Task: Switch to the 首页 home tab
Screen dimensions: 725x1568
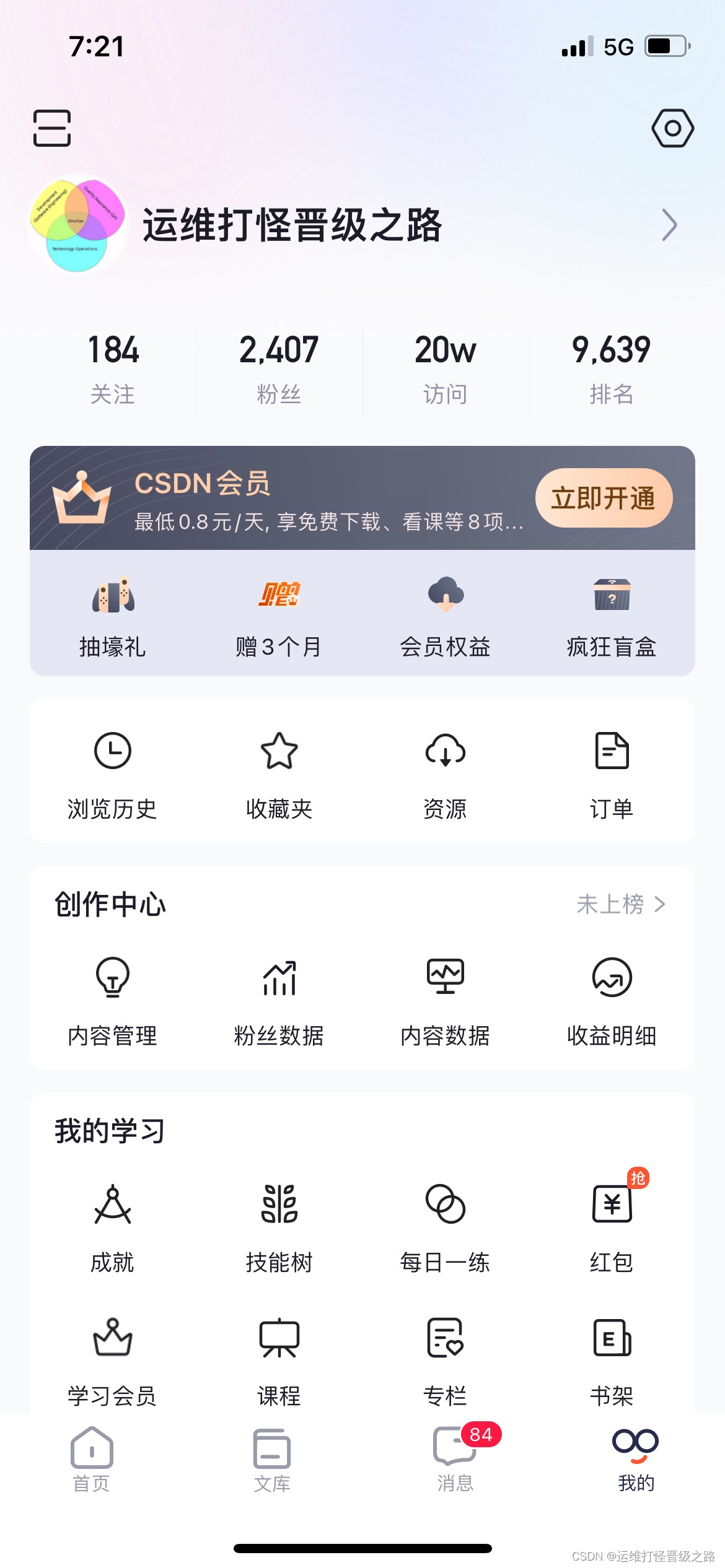Action: 92,1458
